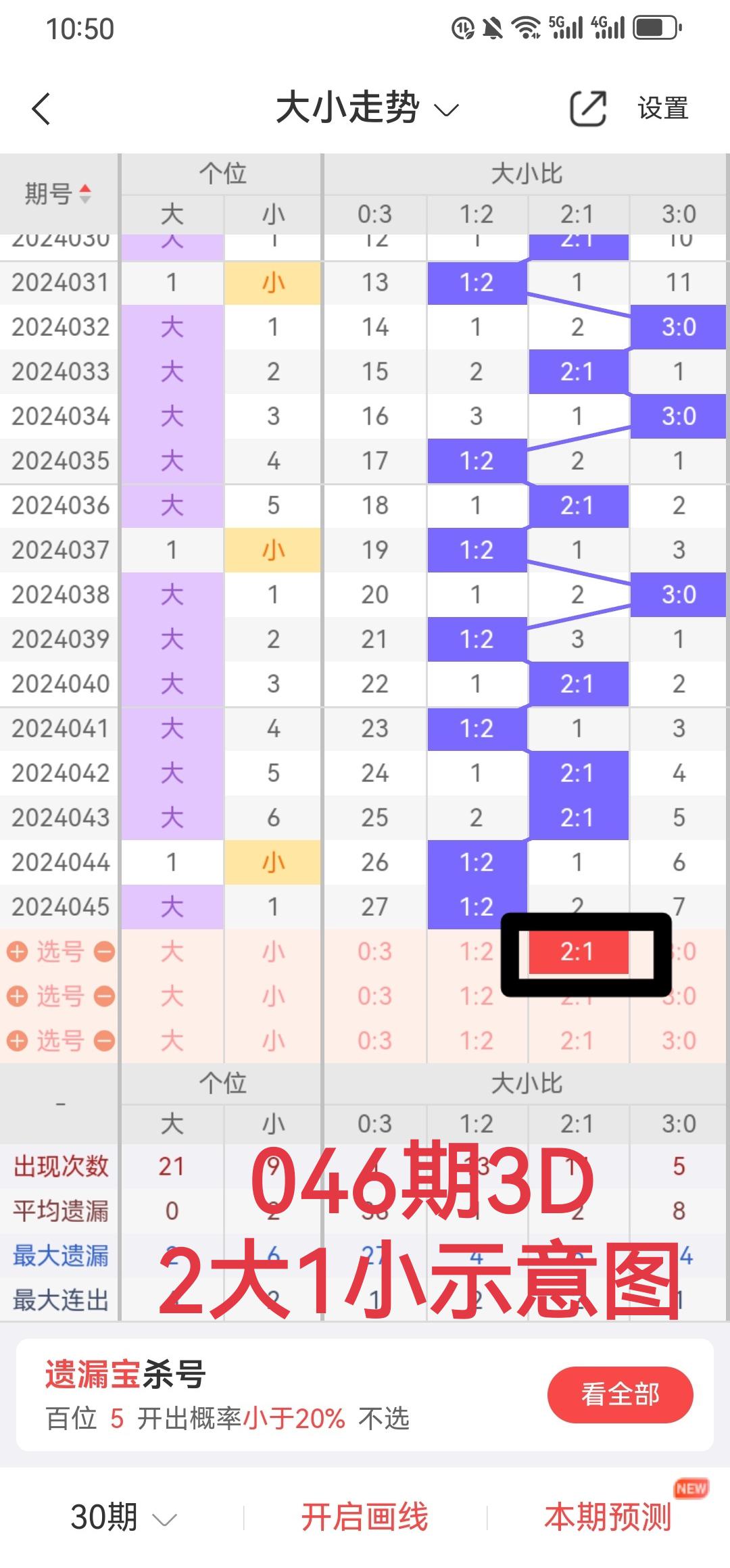Screen dimensions: 730x1568
Task: Tap 看全部 in the 遗漏宝杀号 card
Action: [x=620, y=1394]
